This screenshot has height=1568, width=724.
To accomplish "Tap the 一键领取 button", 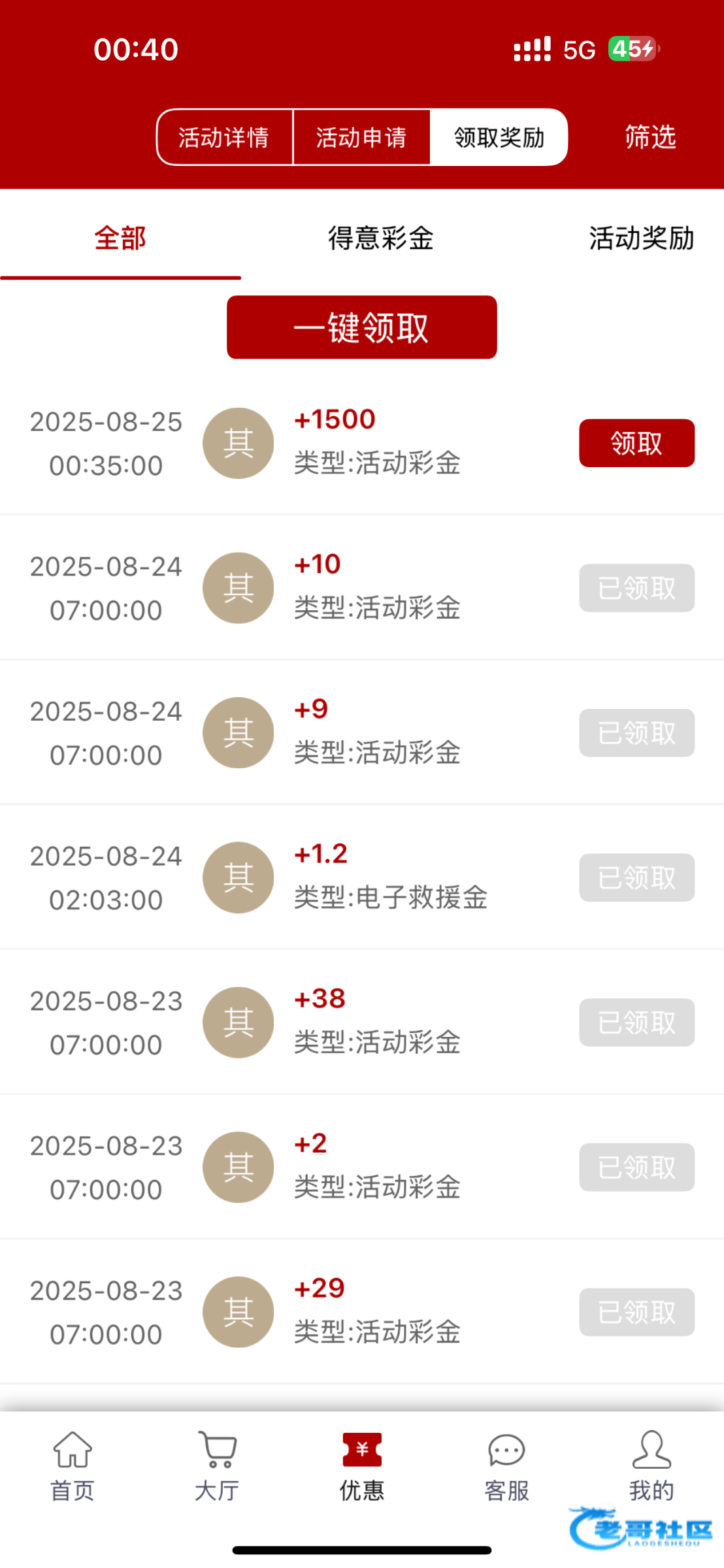I will [361, 327].
